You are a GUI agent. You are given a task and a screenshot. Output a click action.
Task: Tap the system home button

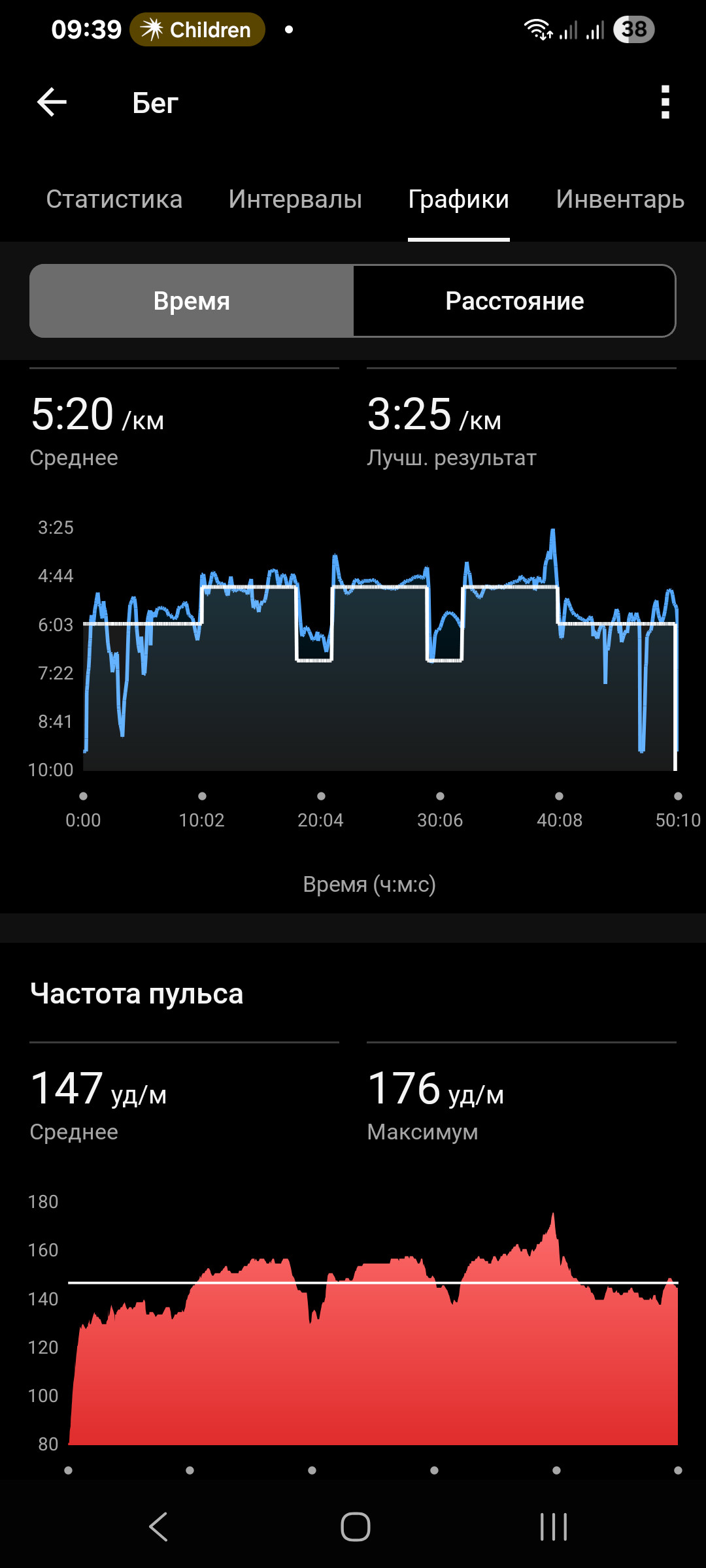355,1527
